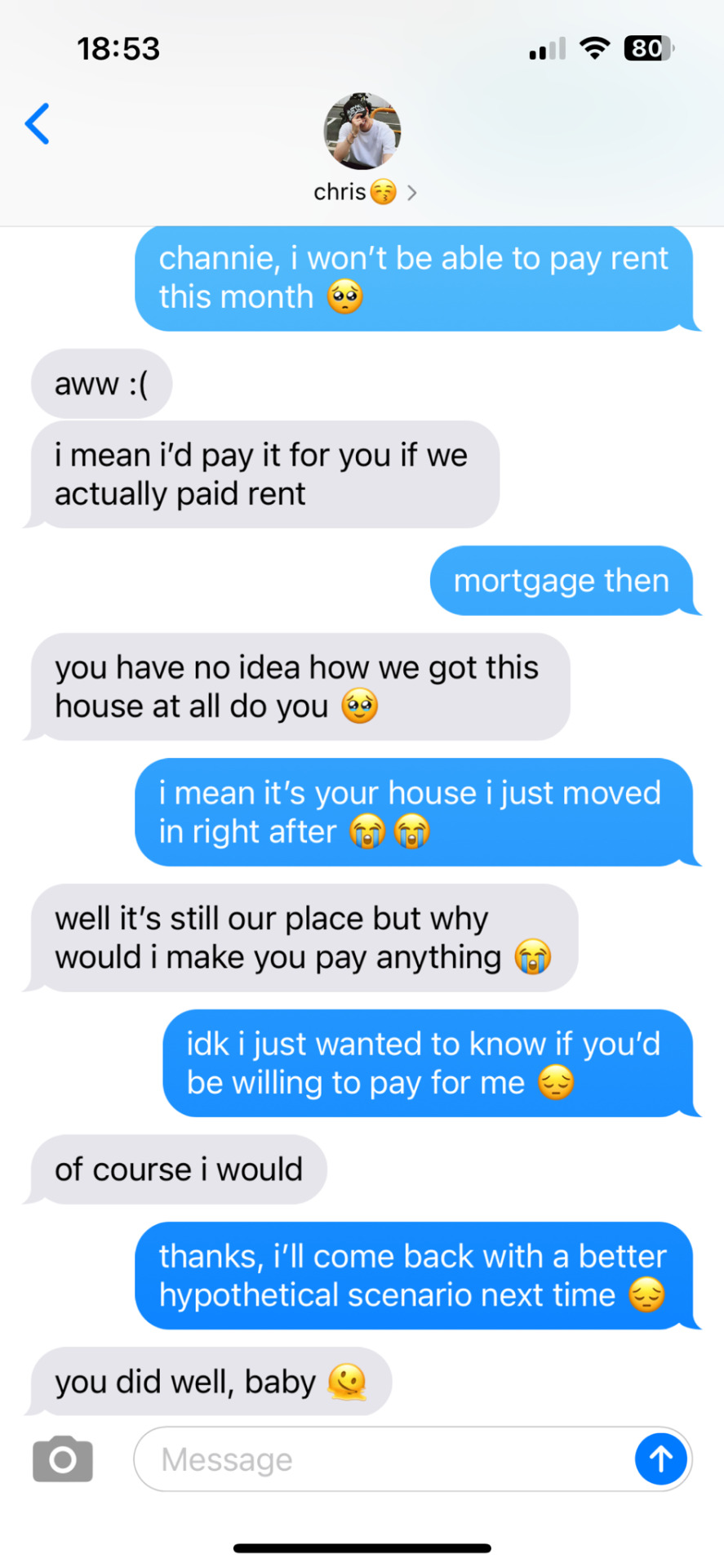Open the camera to attach a photo
Viewport: 724px width, 1568px height.
click(63, 1458)
